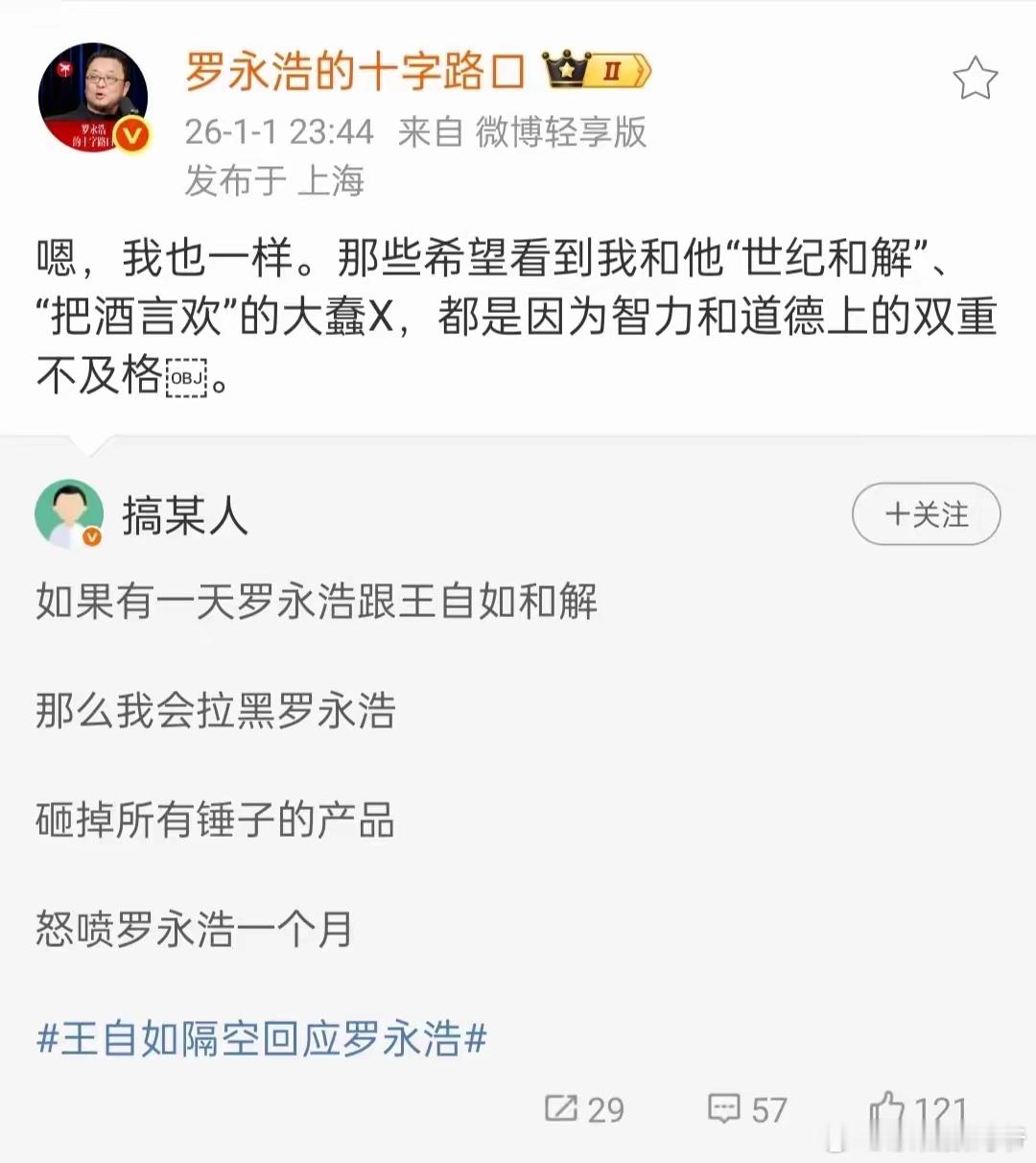Toggle follow with the +关注 button
1036x1163 pixels.
924,514
